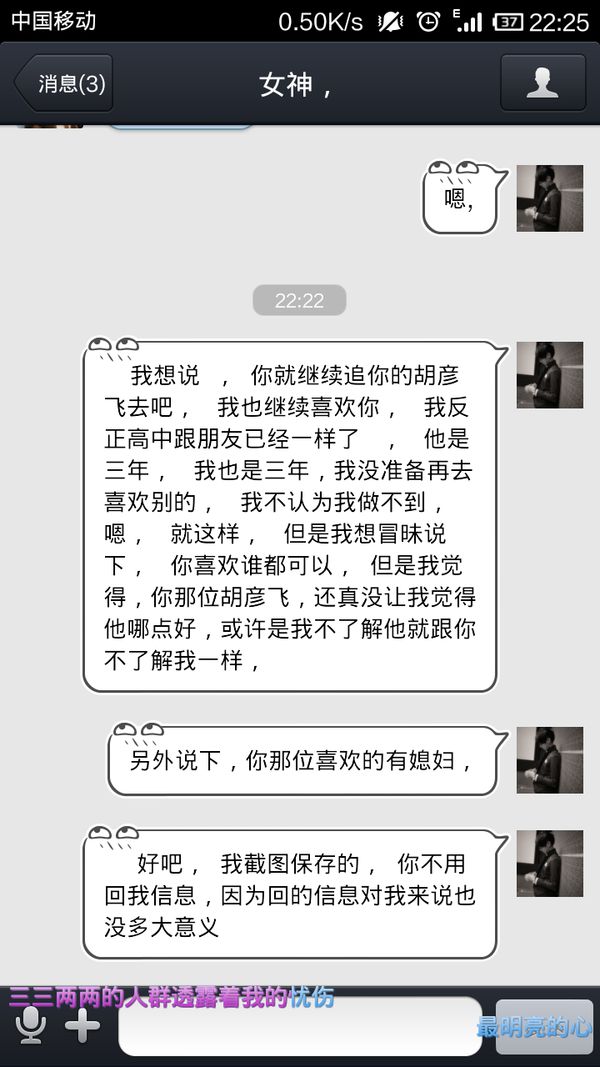Tap the send button beside the text field
Image resolution: width=600 pixels, height=1067 pixels.
point(544,1027)
